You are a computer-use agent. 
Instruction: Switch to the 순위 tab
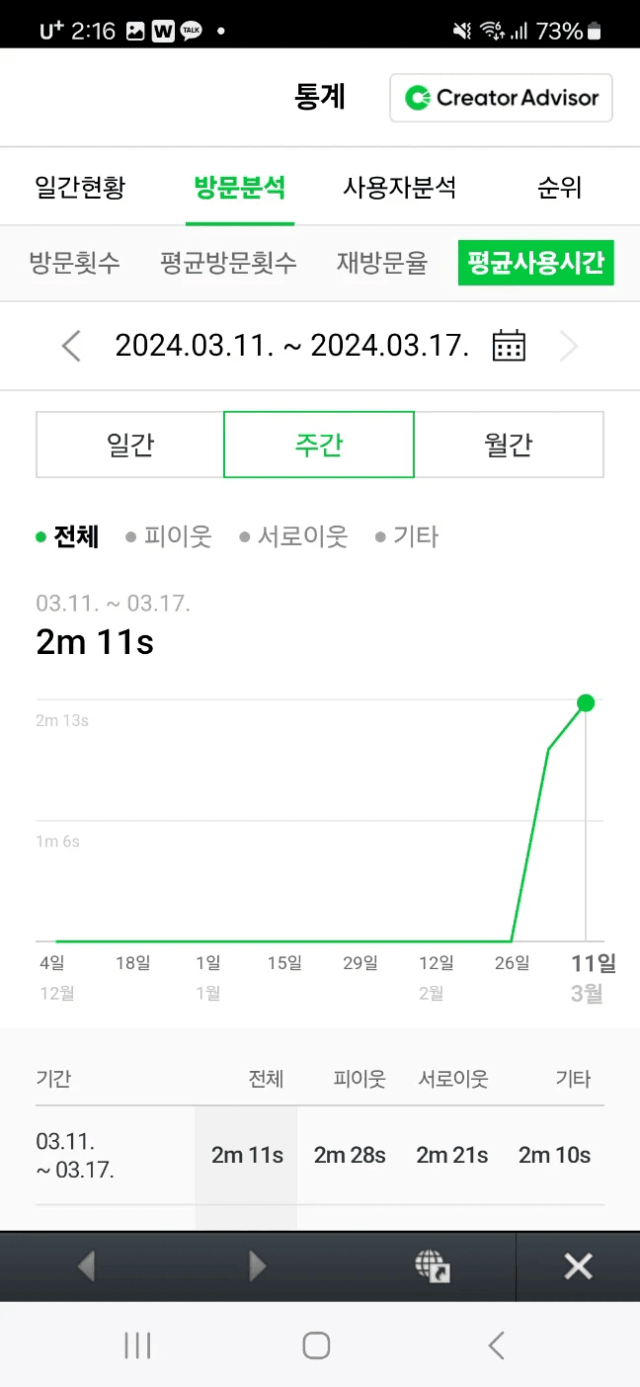click(559, 187)
